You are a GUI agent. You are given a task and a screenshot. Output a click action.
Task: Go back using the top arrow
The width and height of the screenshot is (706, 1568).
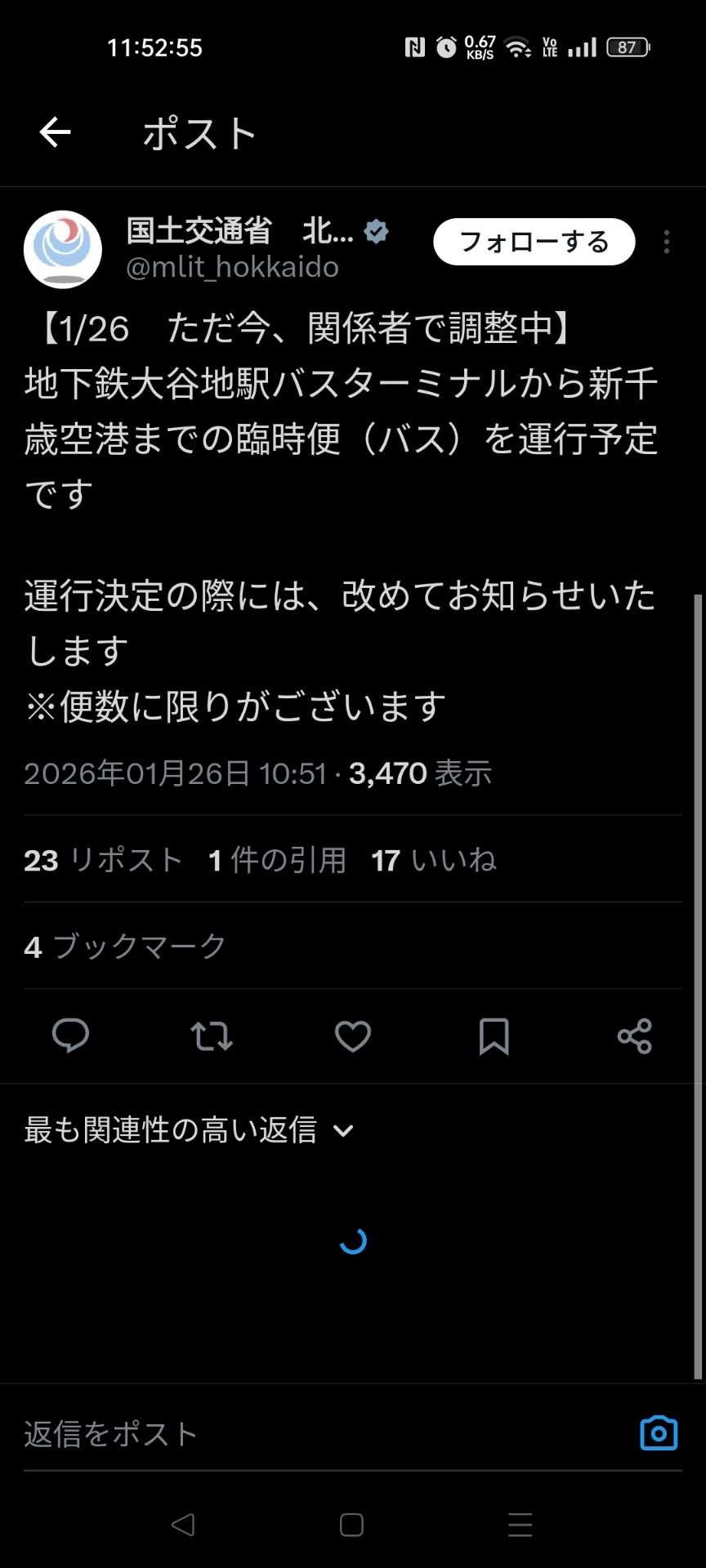click(x=56, y=132)
